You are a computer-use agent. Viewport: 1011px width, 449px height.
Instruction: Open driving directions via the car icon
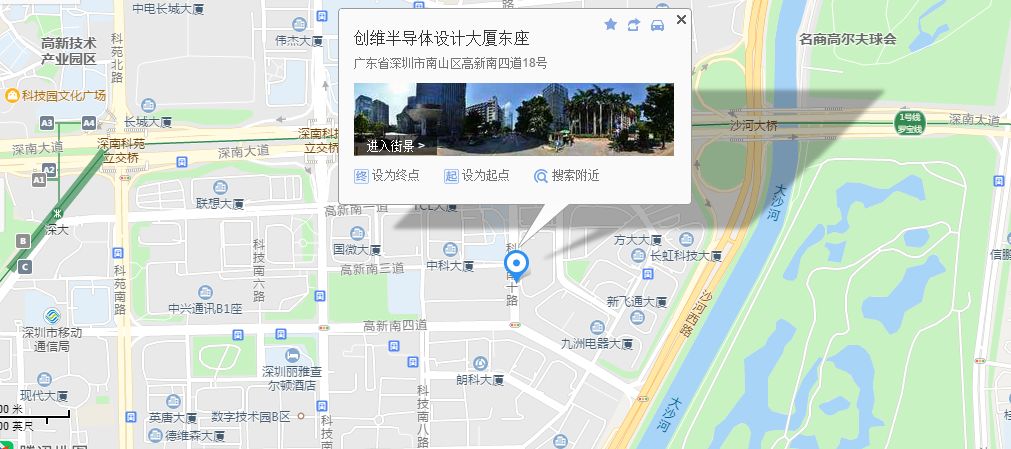pos(657,25)
